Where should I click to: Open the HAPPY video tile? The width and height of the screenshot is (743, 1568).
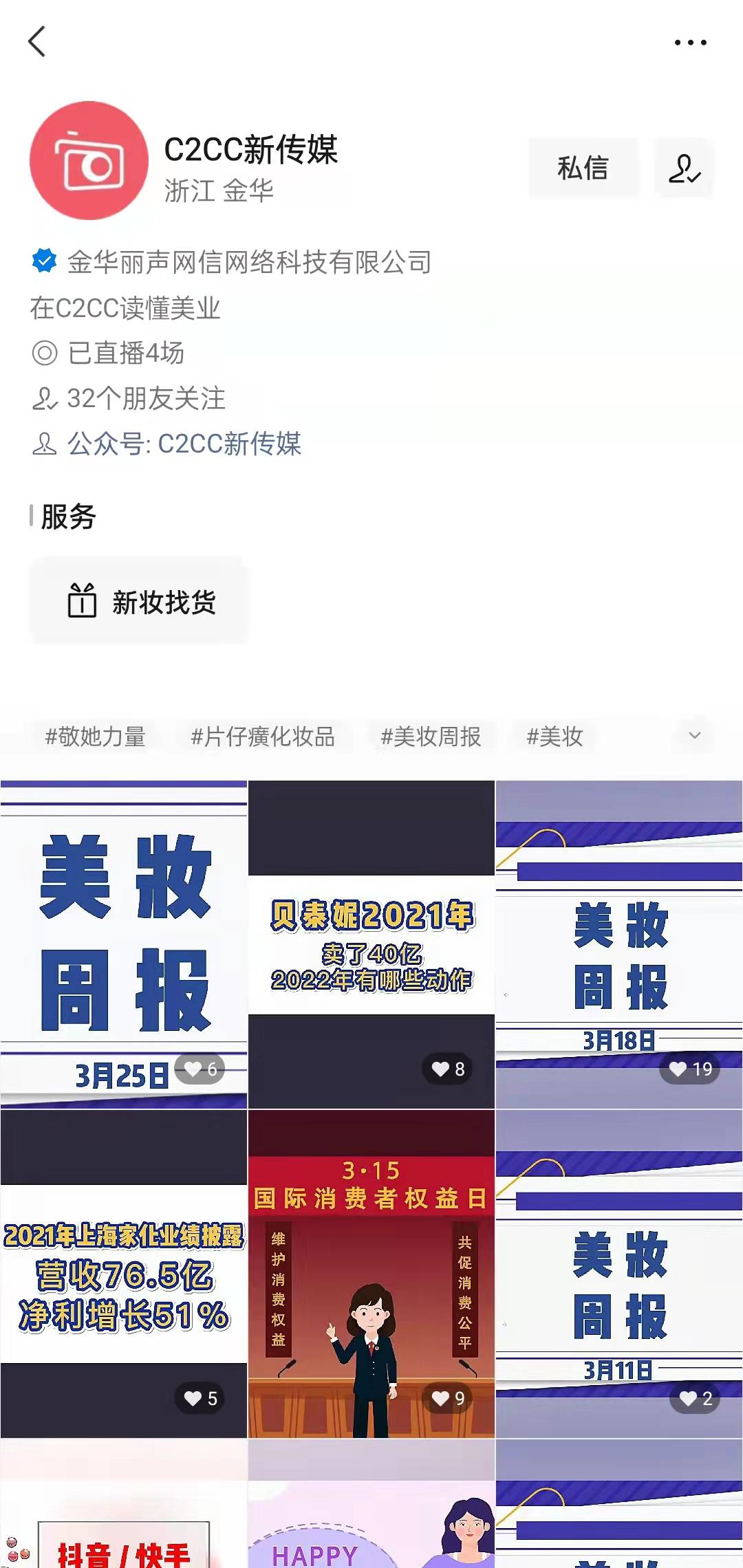[371, 1503]
